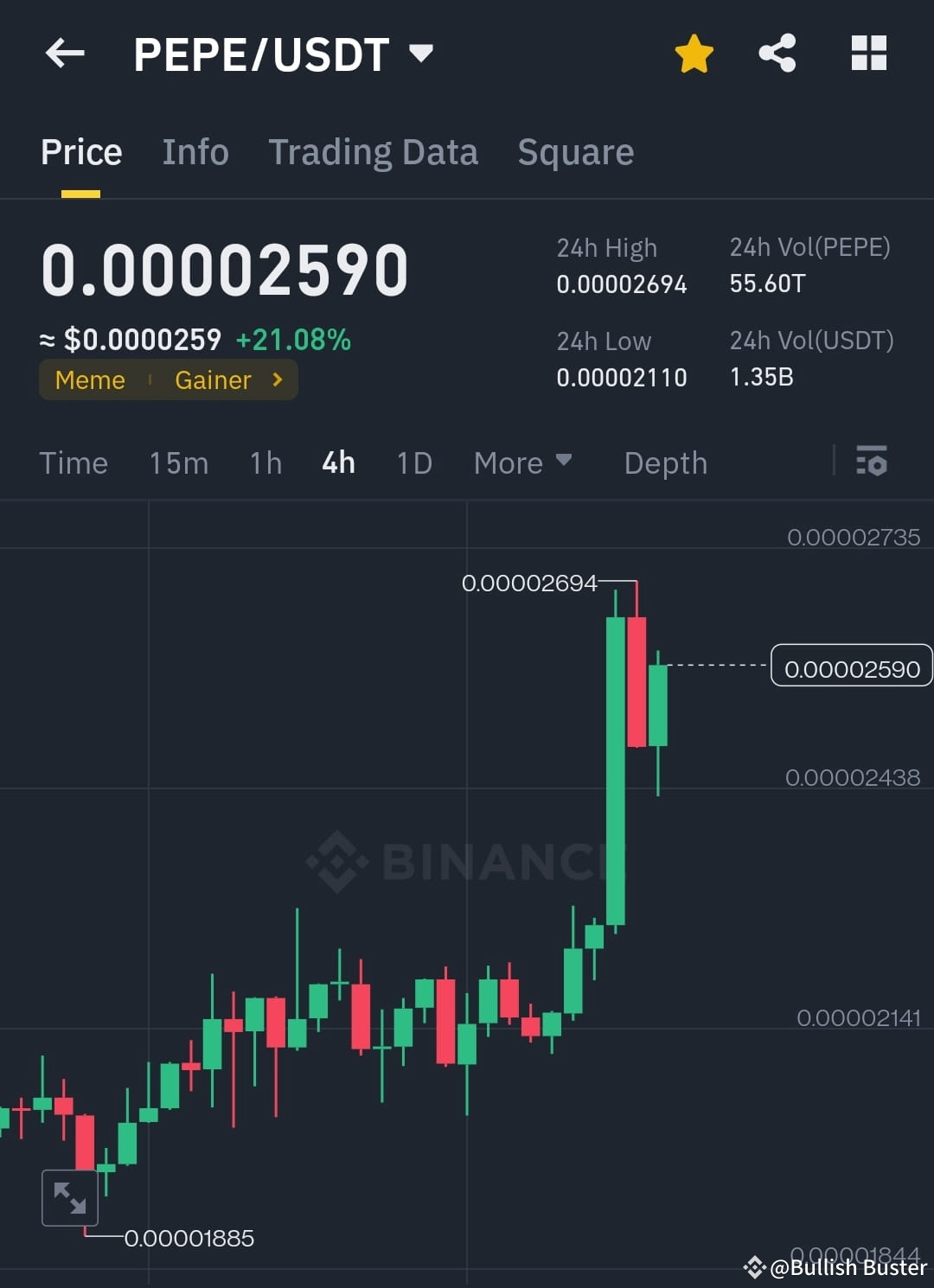Select the Time view option
This screenshot has width=934, height=1288.
pos(74,462)
